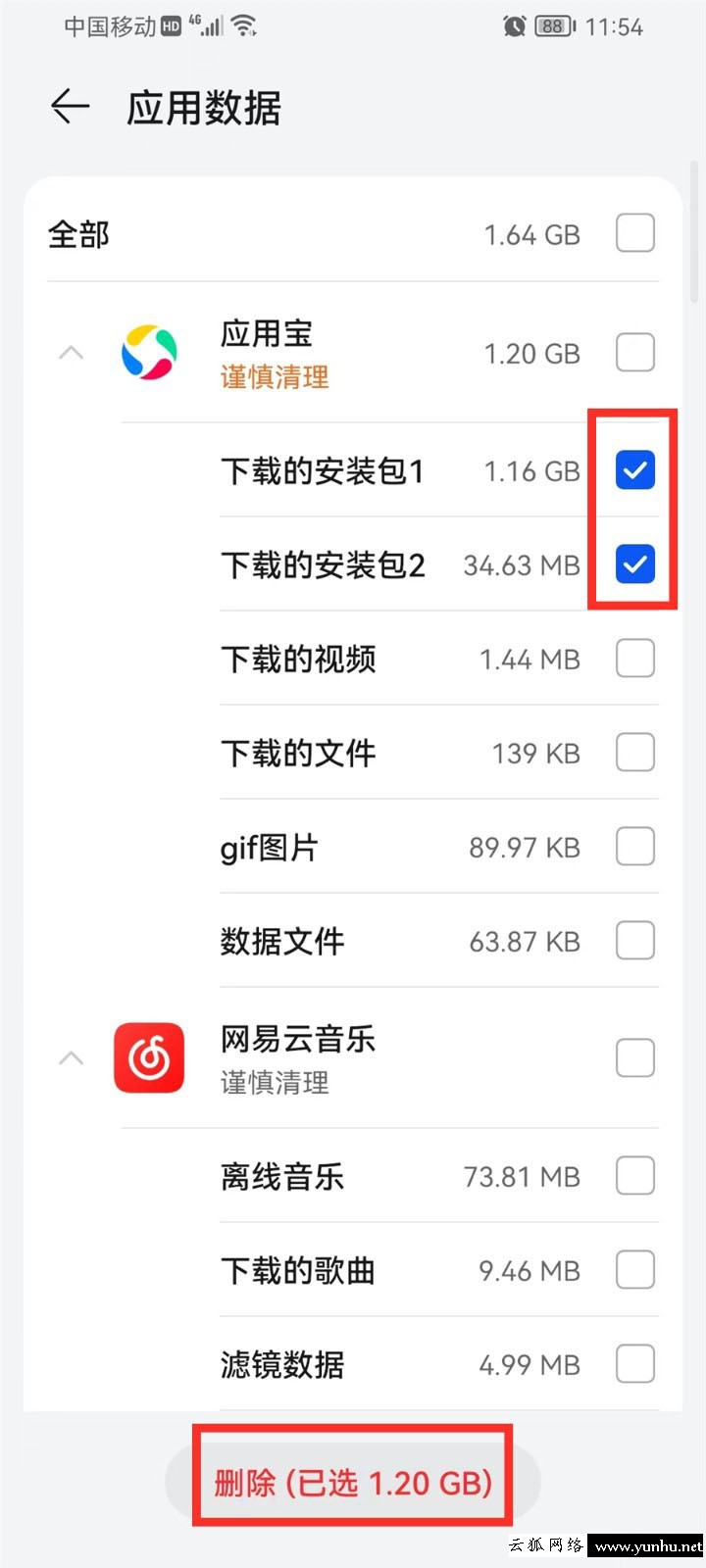
Task: Go back using the top-left arrow
Action: coord(71,106)
